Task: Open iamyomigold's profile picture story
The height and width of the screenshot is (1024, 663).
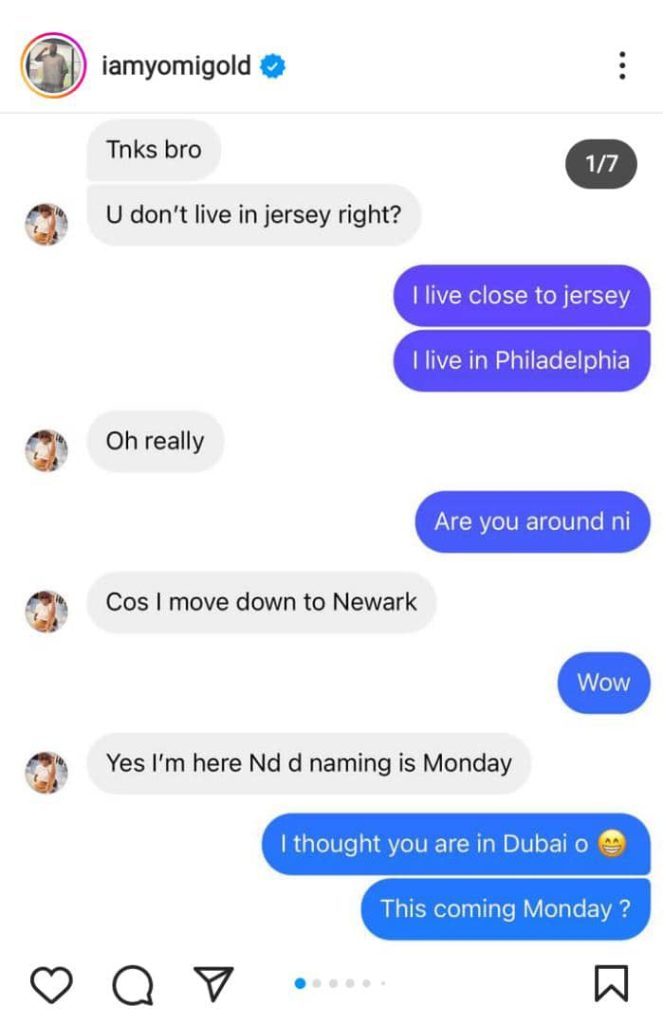Action: (x=52, y=66)
